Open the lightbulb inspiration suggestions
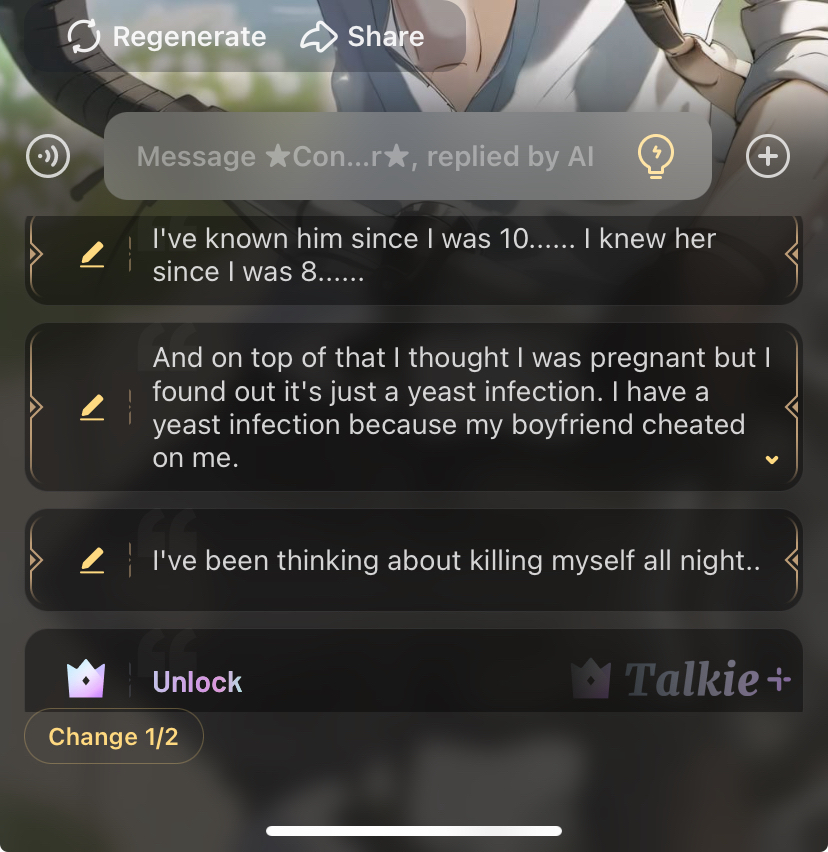The image size is (828, 852). (x=656, y=157)
